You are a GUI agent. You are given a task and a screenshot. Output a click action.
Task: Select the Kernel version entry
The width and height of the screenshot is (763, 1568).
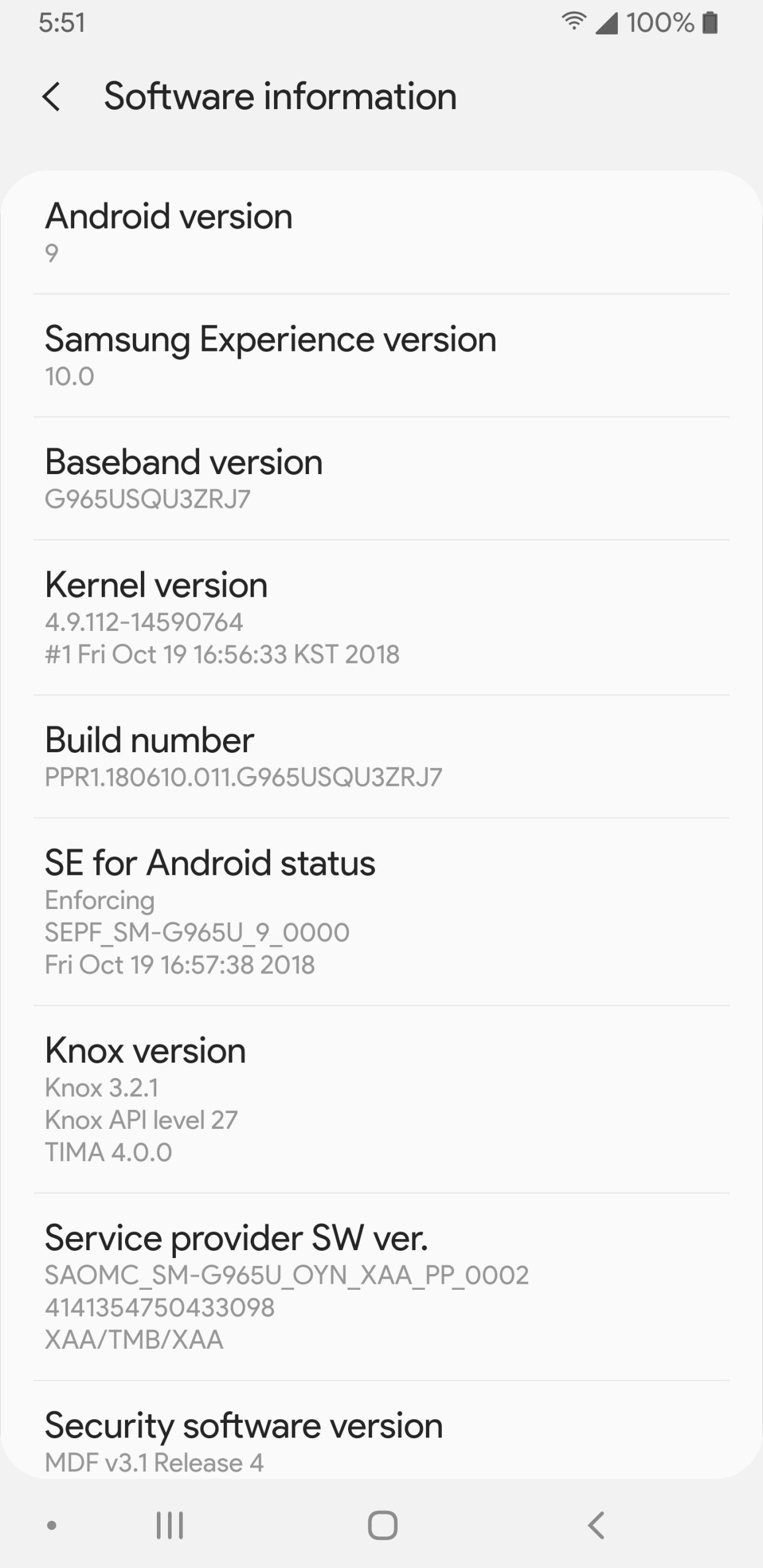[380, 617]
